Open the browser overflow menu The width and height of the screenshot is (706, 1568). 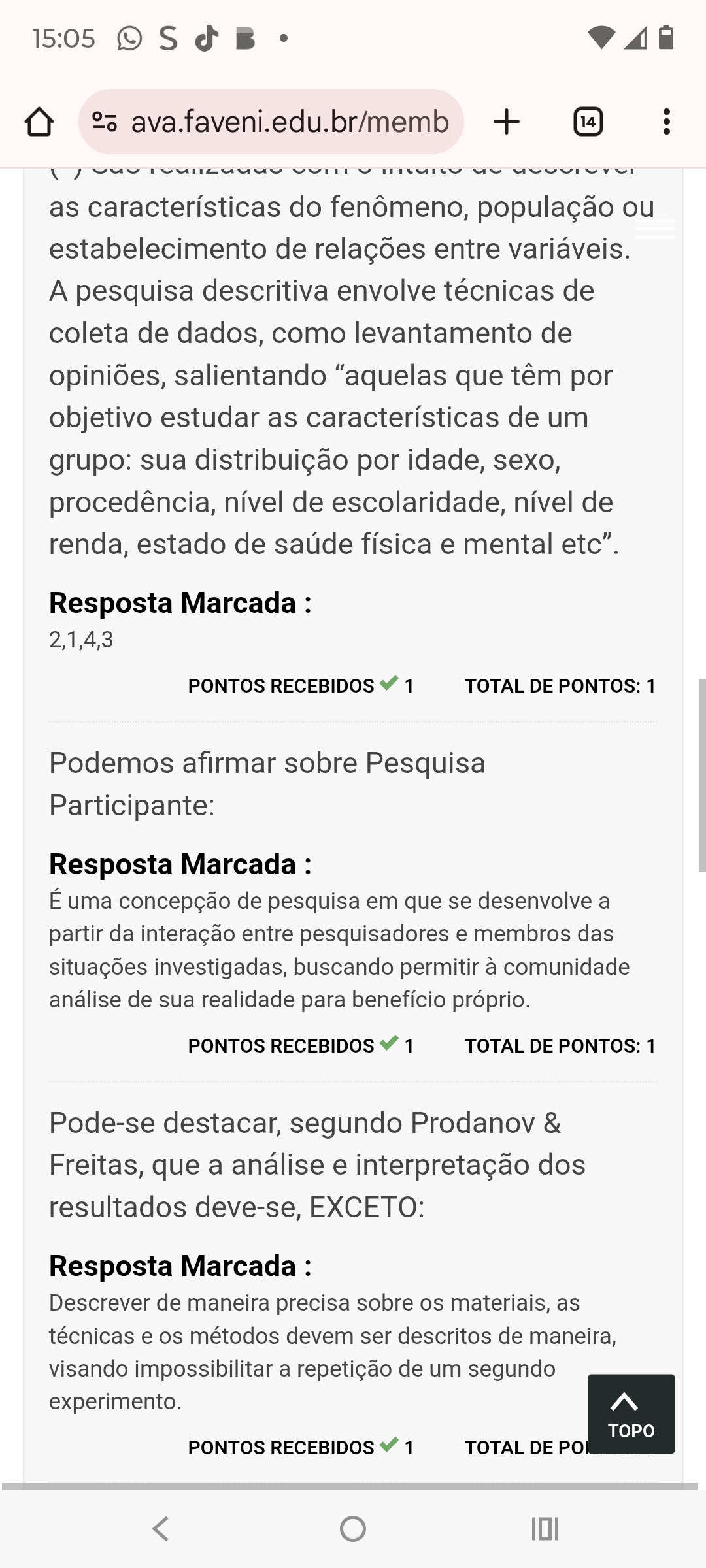666,122
